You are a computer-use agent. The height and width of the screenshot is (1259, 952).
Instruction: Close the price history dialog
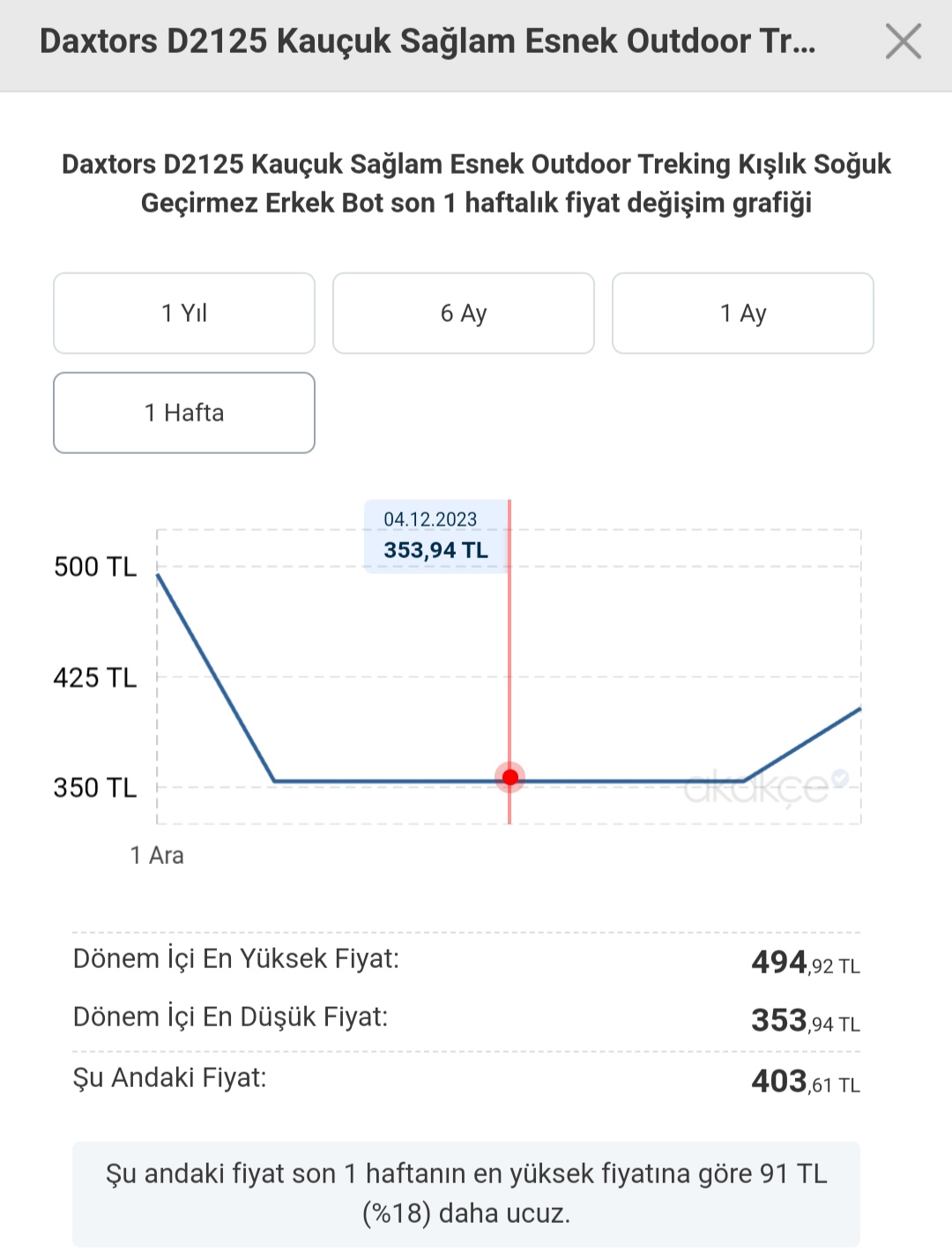pos(903,41)
